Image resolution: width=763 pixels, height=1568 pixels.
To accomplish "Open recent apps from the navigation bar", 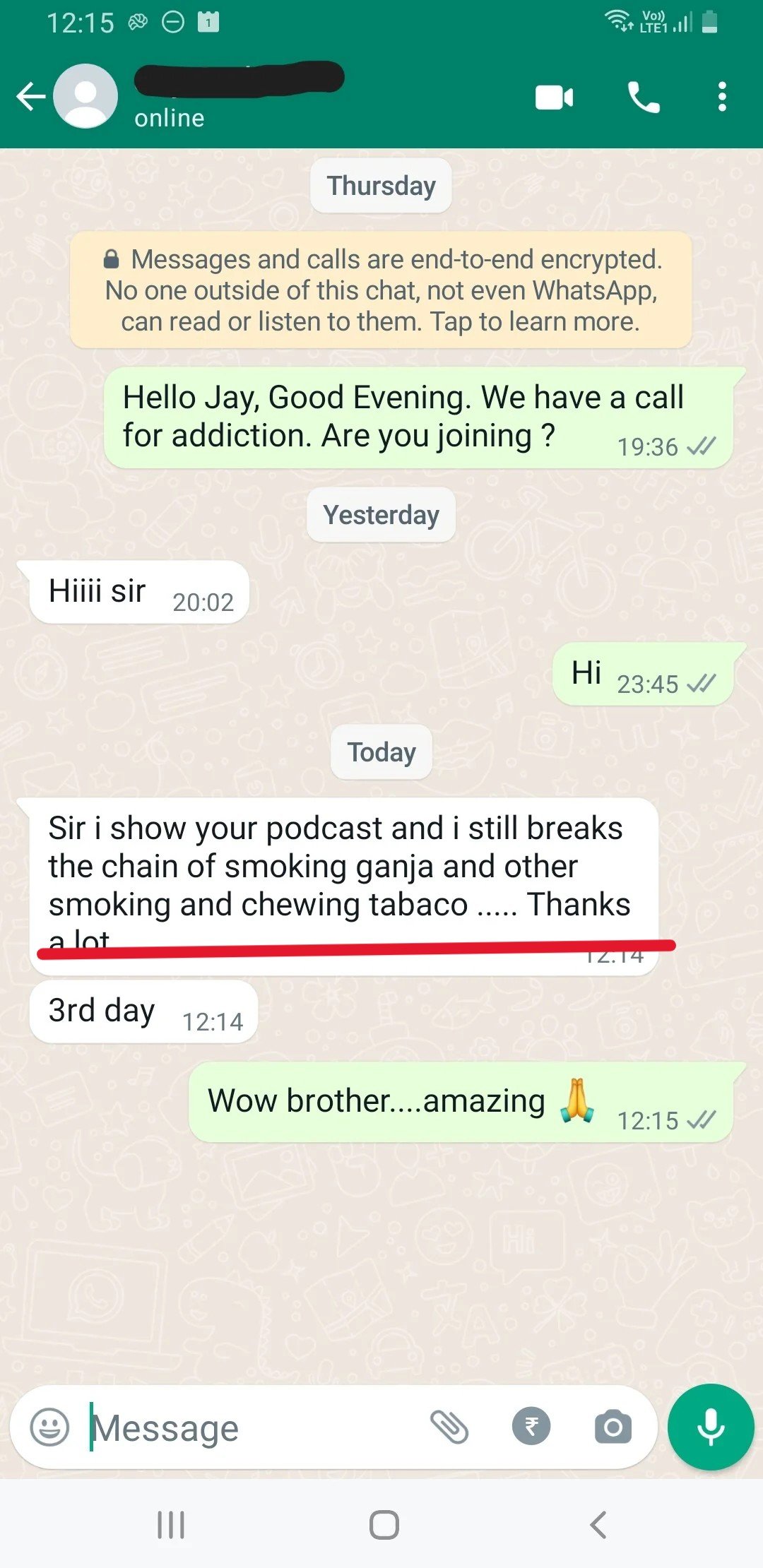I will [x=171, y=1525].
